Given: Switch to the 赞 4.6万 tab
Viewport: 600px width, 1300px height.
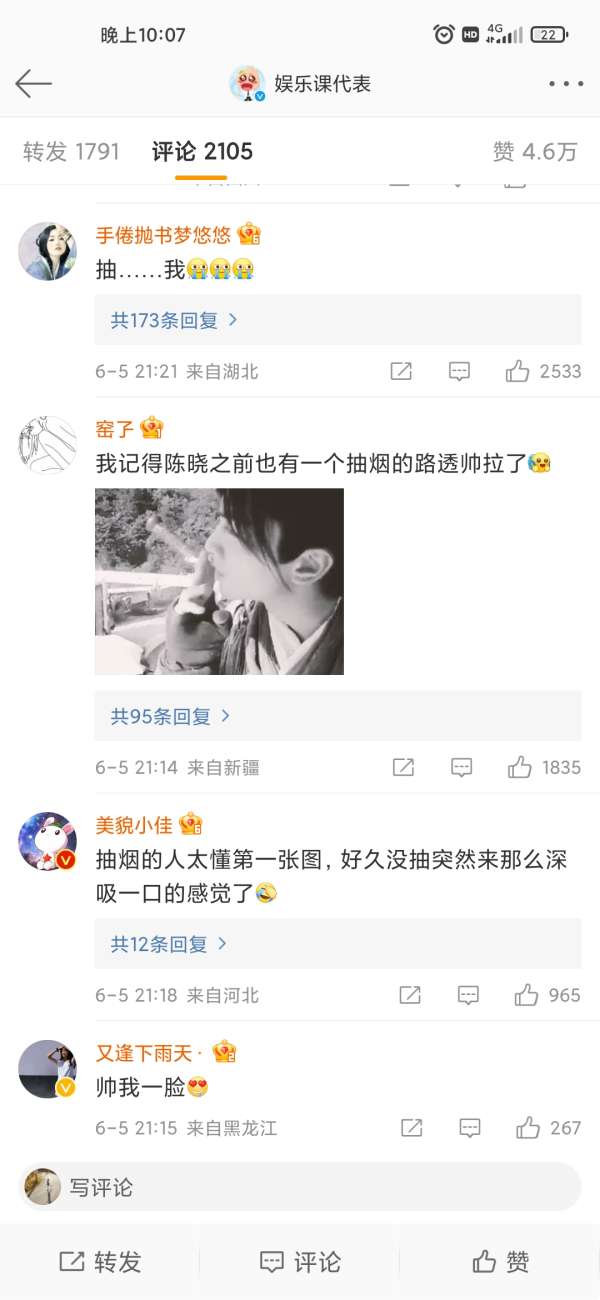Looking at the screenshot, I should click(x=535, y=152).
